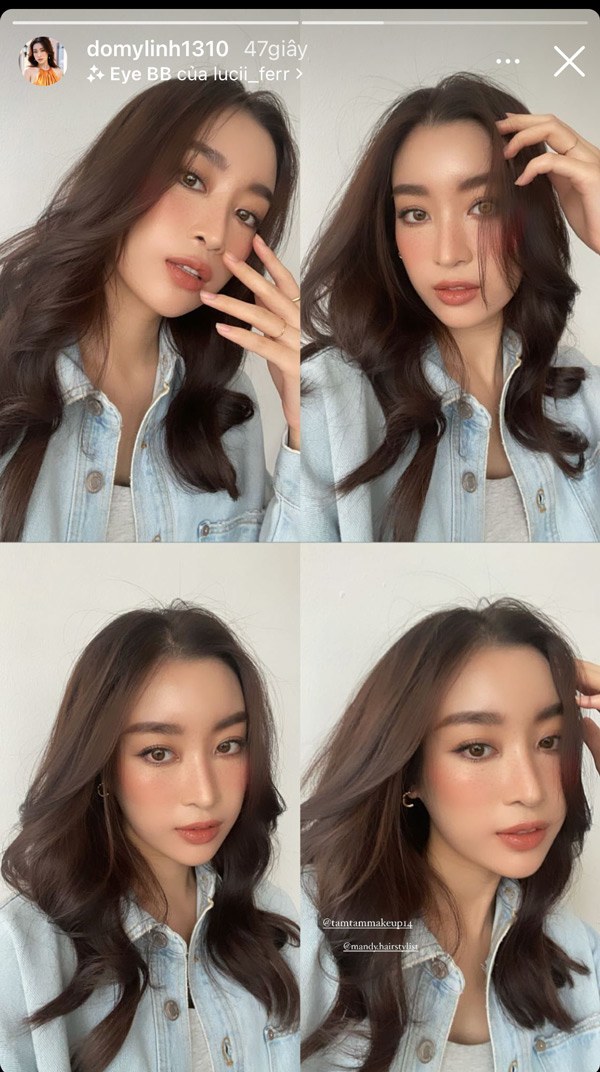
Task: Tap the @tamtammakeup14 mention
Action: pos(367,924)
